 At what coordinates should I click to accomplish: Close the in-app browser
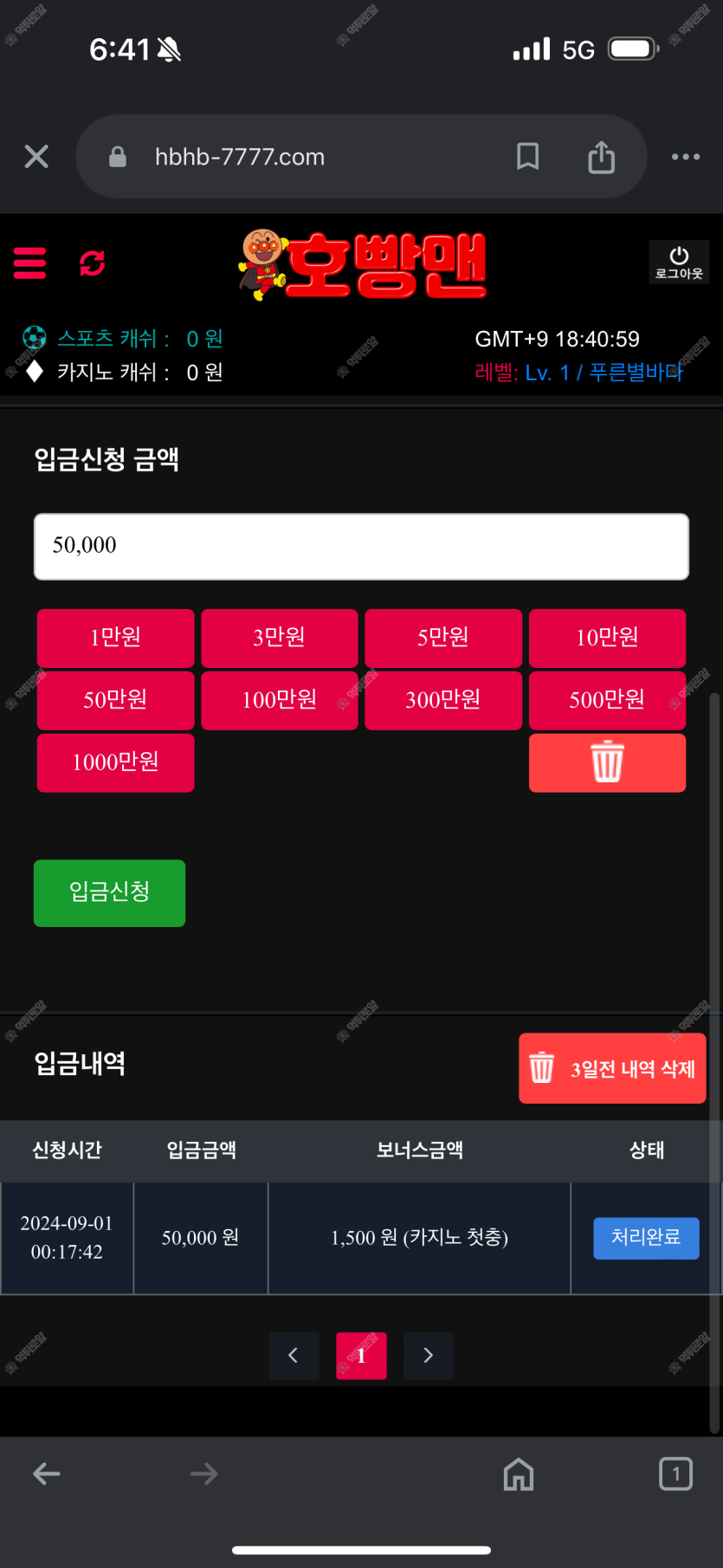coord(36,157)
